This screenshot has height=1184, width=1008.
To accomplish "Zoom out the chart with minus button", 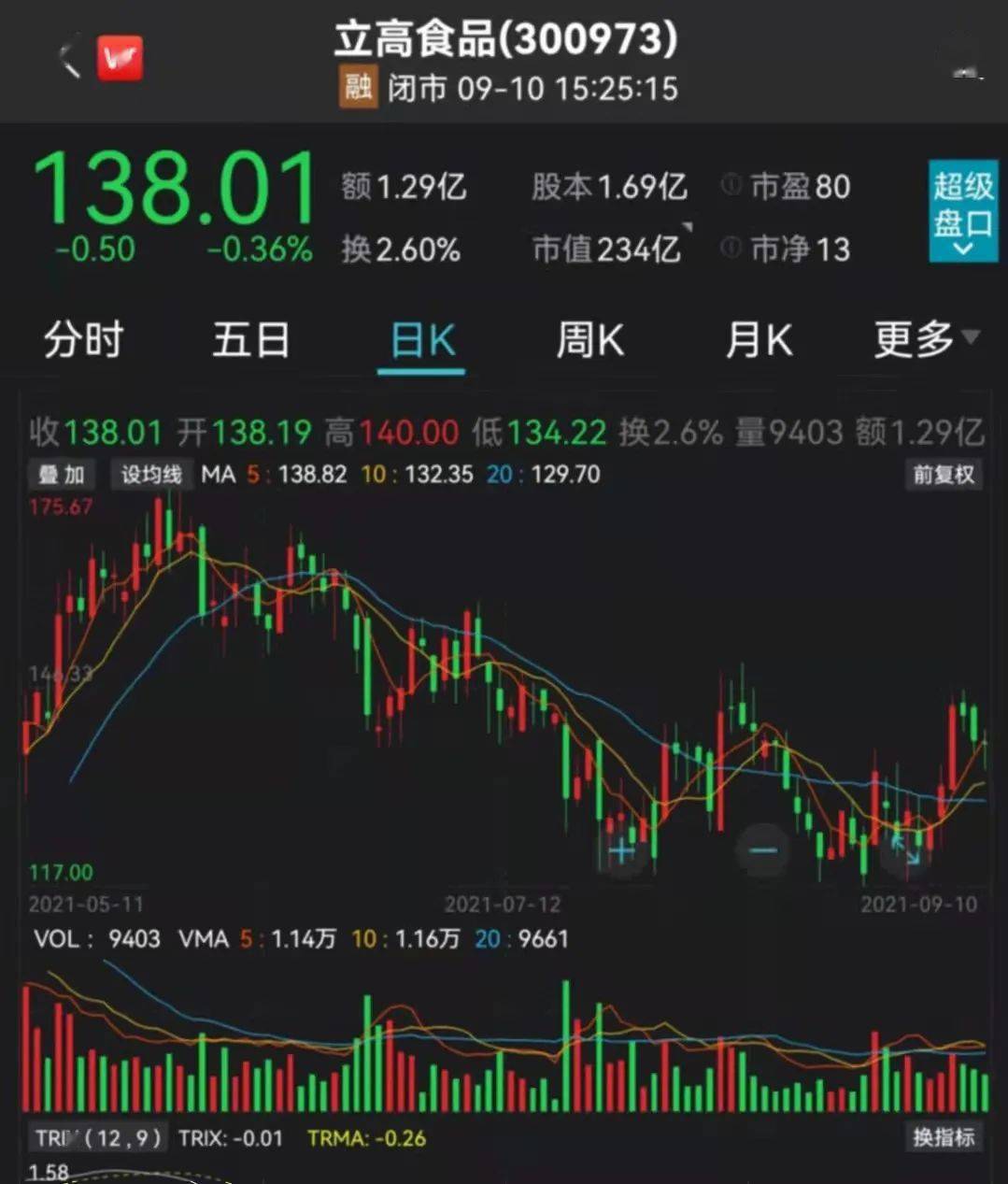I will [x=763, y=850].
